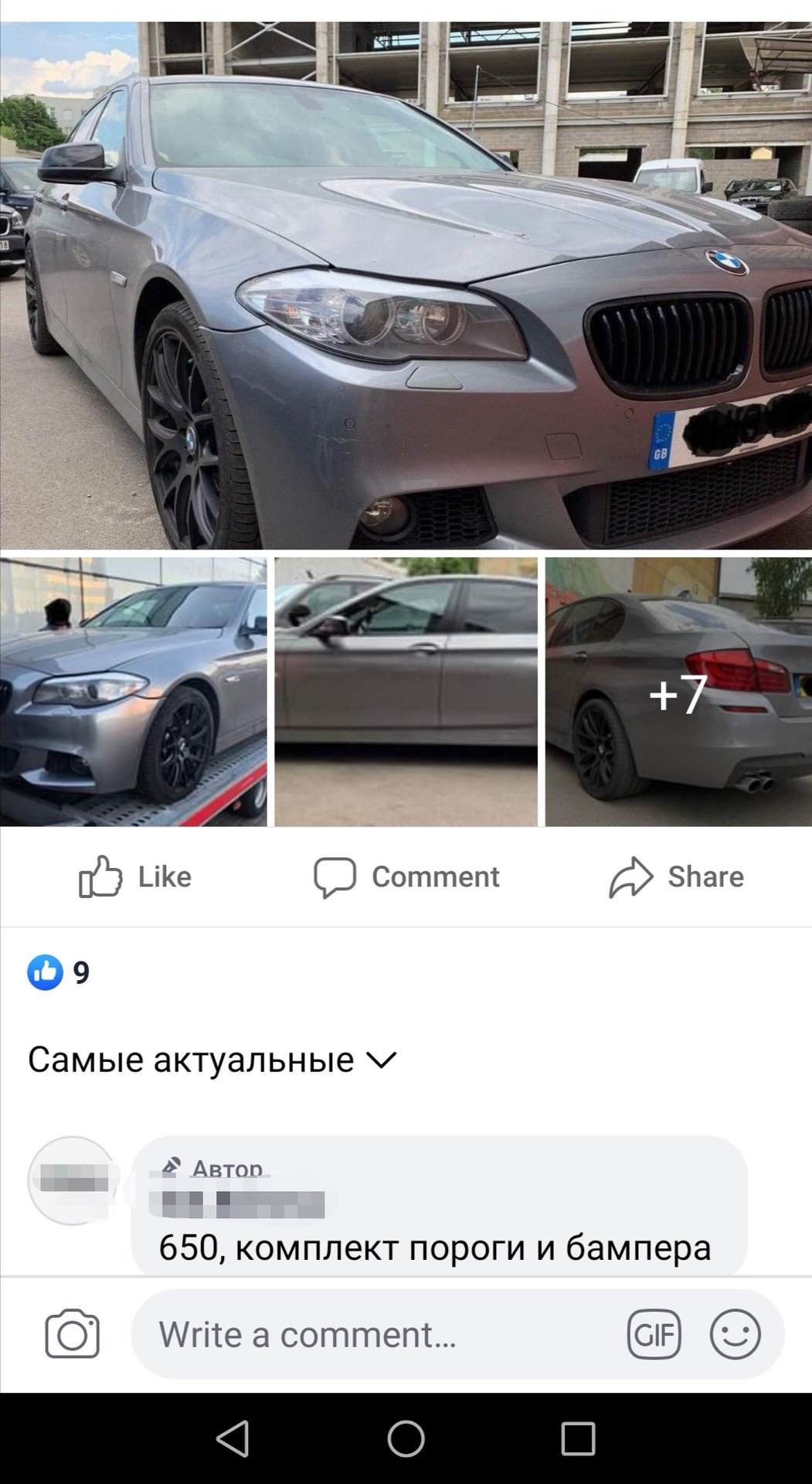Viewport: 812px width, 1484px height.
Task: View the +7 more photos tile
Action: 678,692
